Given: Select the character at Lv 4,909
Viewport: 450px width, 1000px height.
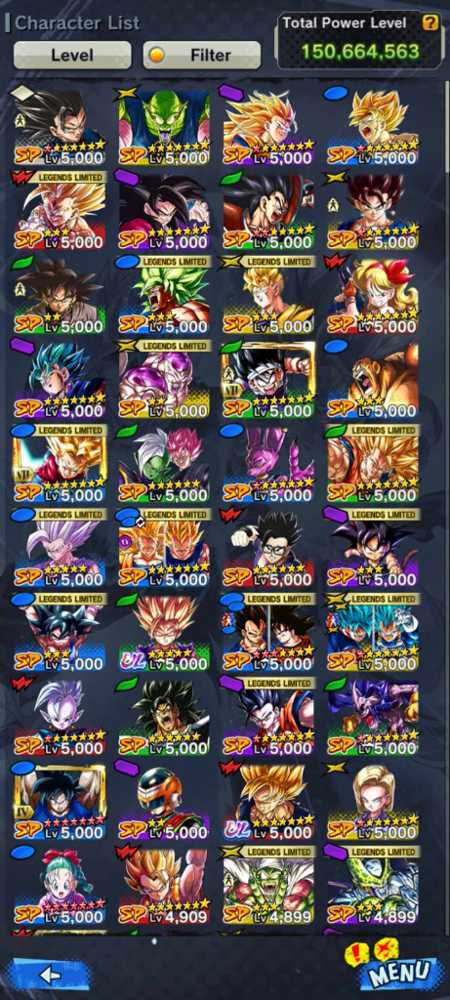Looking at the screenshot, I should click(x=163, y=886).
